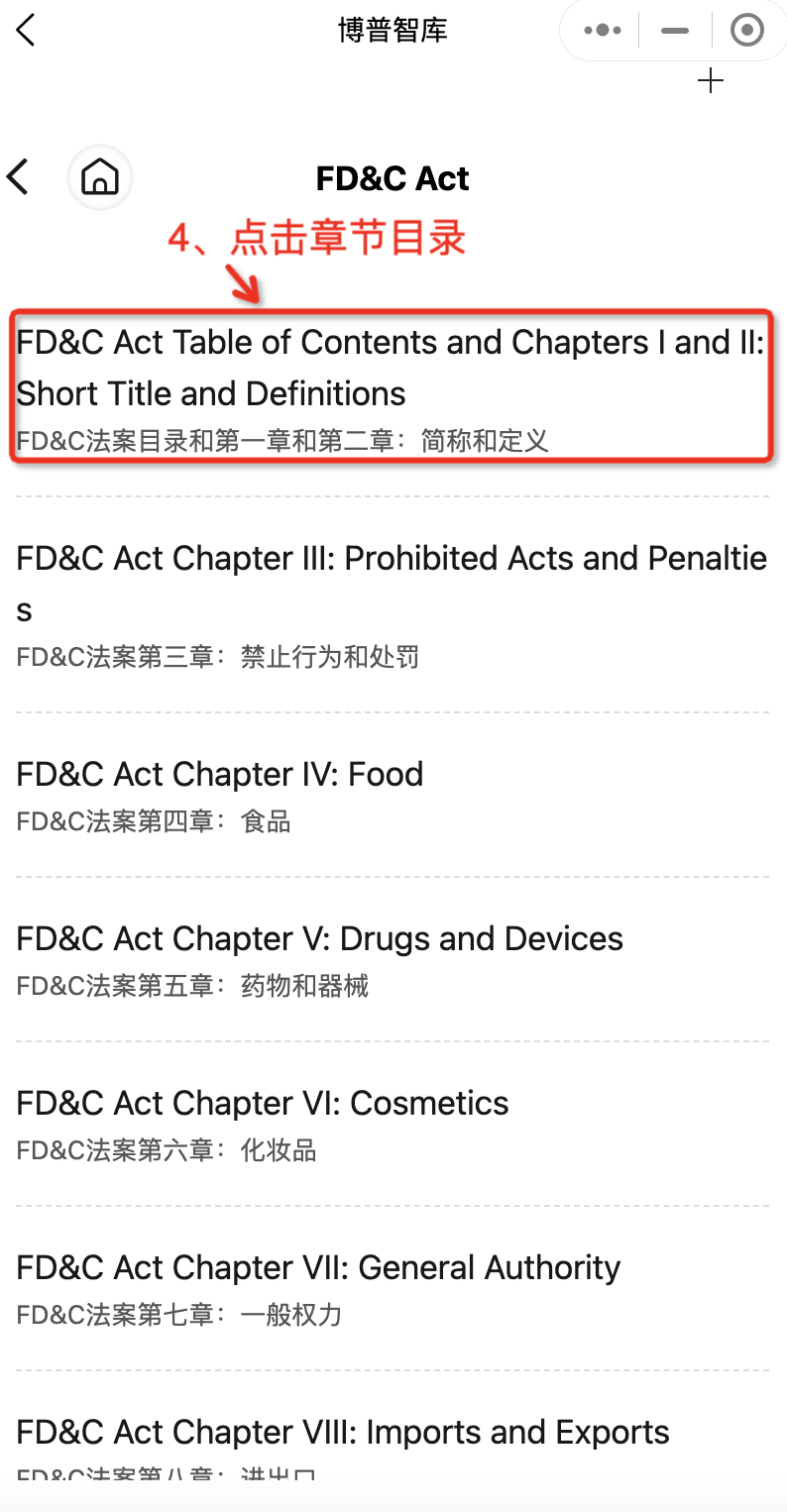The width and height of the screenshot is (787, 1512).
Task: Open Chapter VIII: Imports and Exports
Action: (x=393, y=1447)
